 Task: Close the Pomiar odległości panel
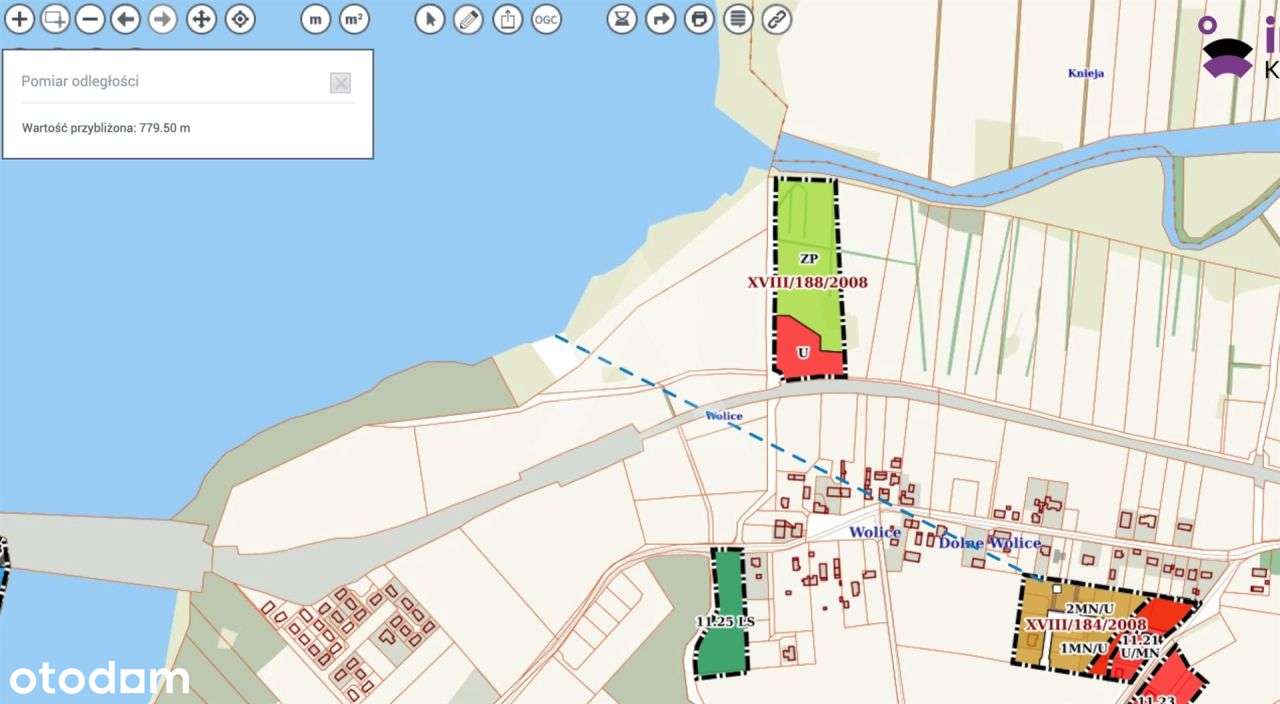click(340, 83)
